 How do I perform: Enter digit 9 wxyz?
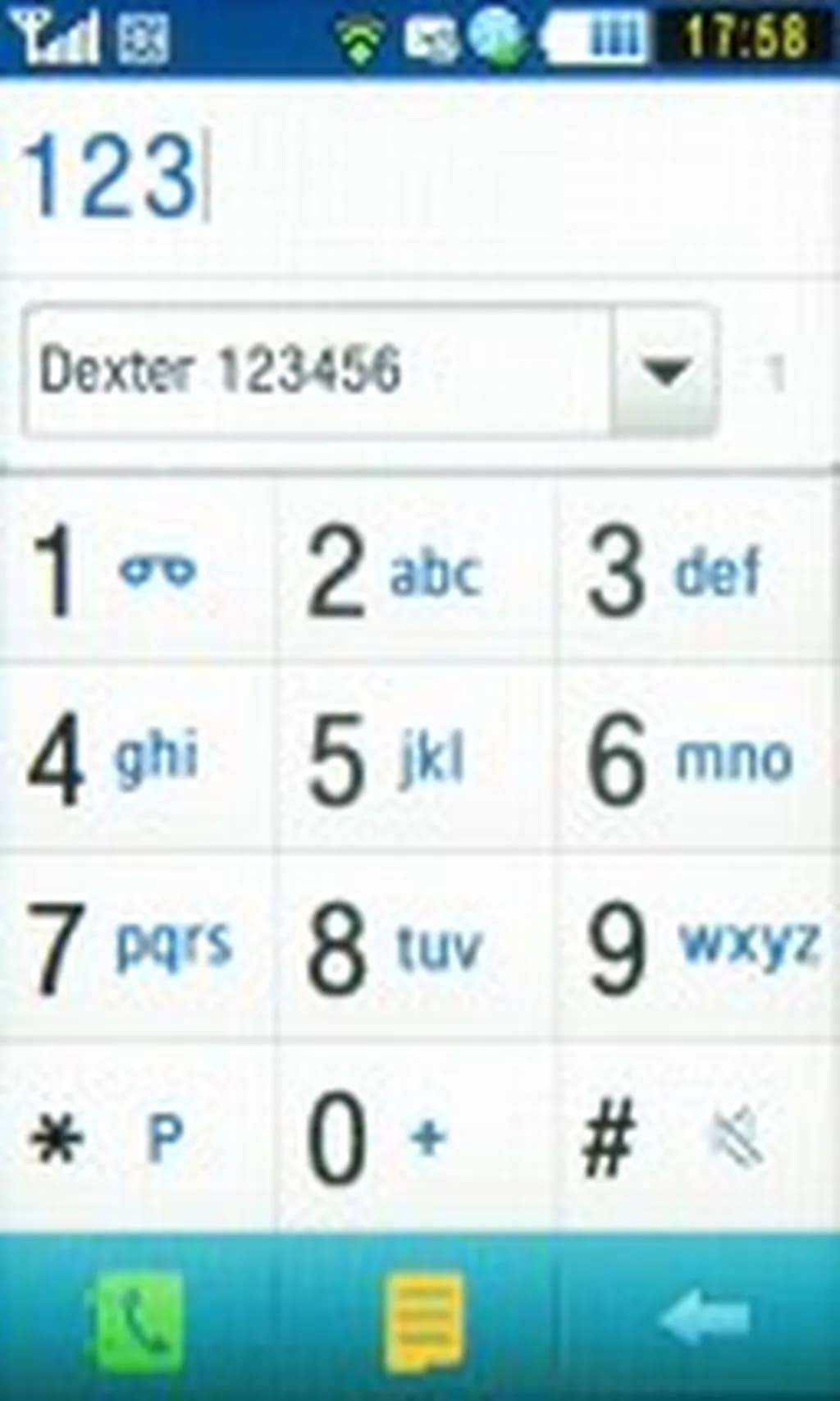pyautogui.click(x=697, y=948)
